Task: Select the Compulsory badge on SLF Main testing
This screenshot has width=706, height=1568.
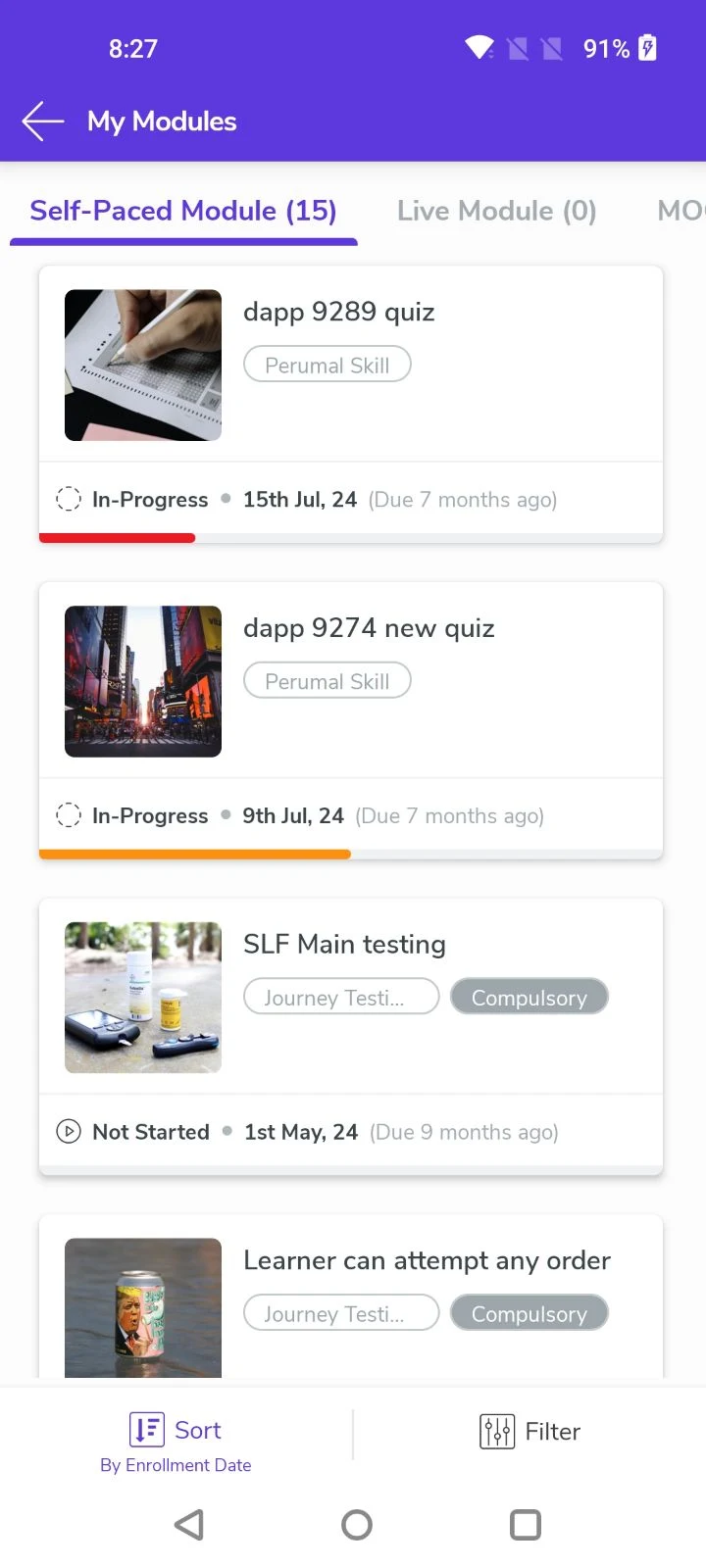Action: pyautogui.click(x=529, y=996)
